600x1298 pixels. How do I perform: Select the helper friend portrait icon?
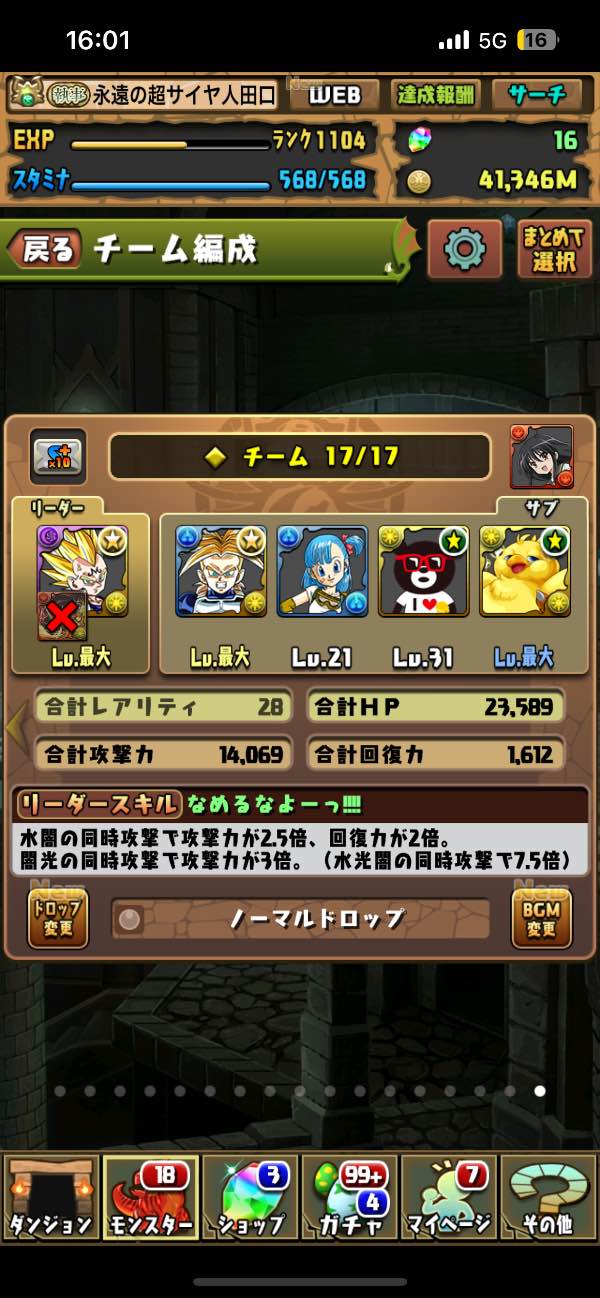coord(541,456)
